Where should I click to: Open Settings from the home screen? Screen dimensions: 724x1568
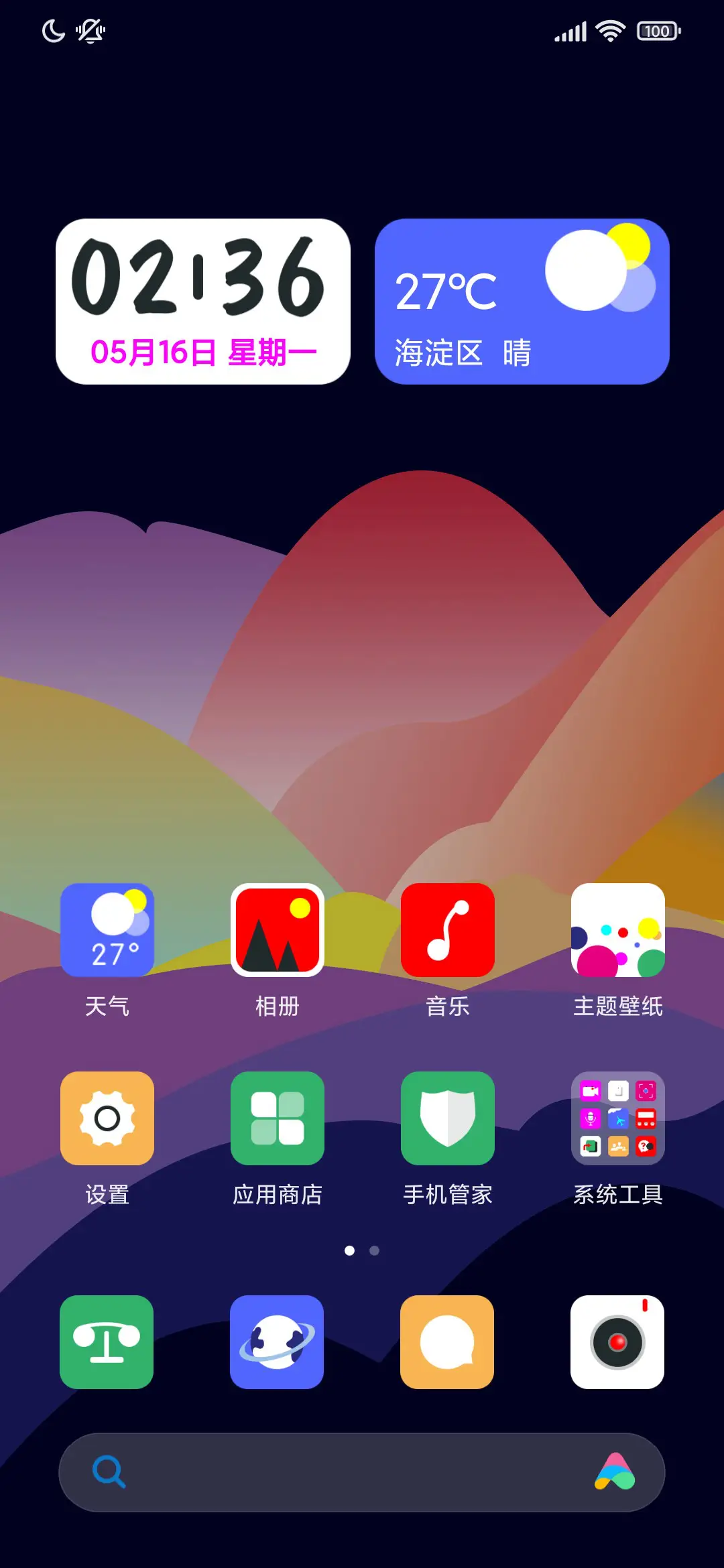[x=107, y=1117]
